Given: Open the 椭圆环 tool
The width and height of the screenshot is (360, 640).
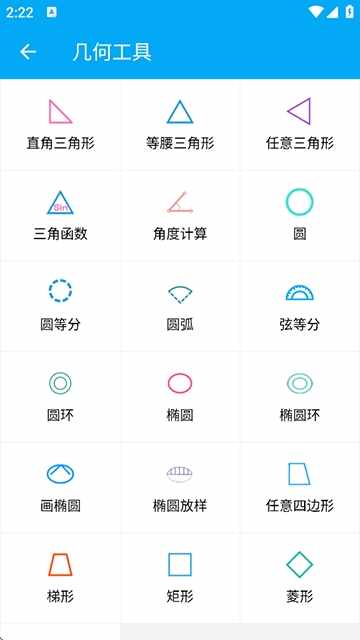Looking at the screenshot, I should tap(300, 397).
